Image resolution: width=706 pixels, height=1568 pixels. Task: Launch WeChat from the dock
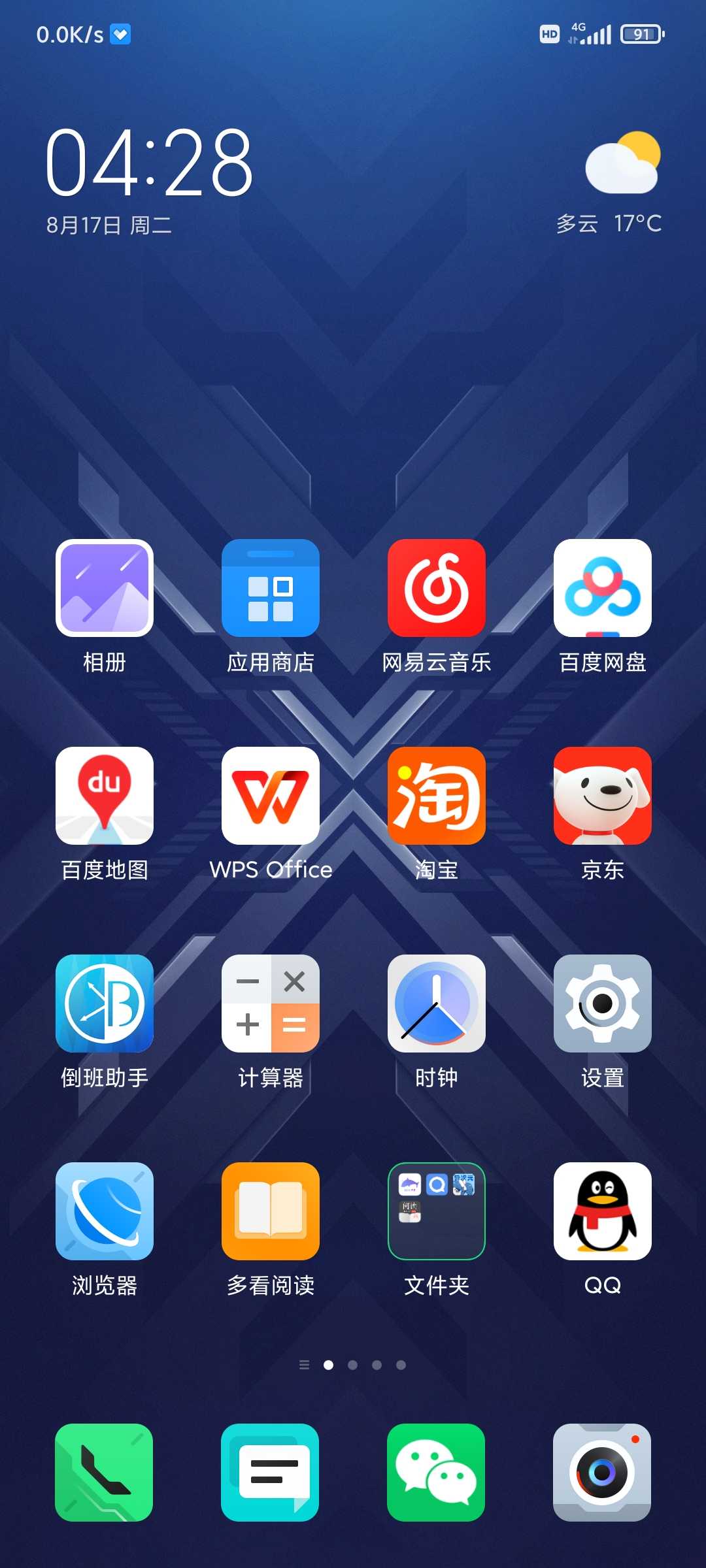click(x=436, y=1473)
